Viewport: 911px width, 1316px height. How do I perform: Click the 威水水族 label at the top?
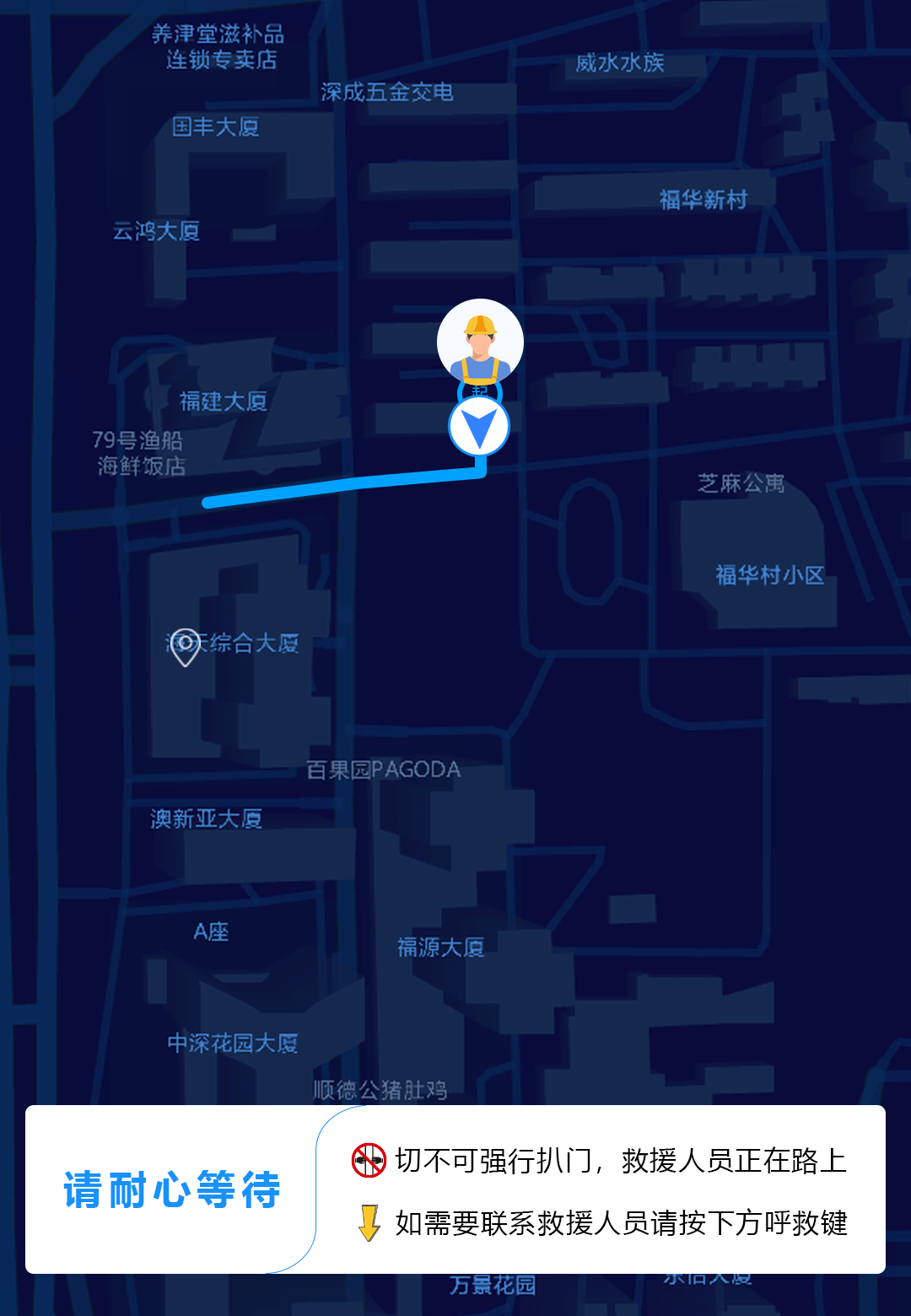pos(618,63)
